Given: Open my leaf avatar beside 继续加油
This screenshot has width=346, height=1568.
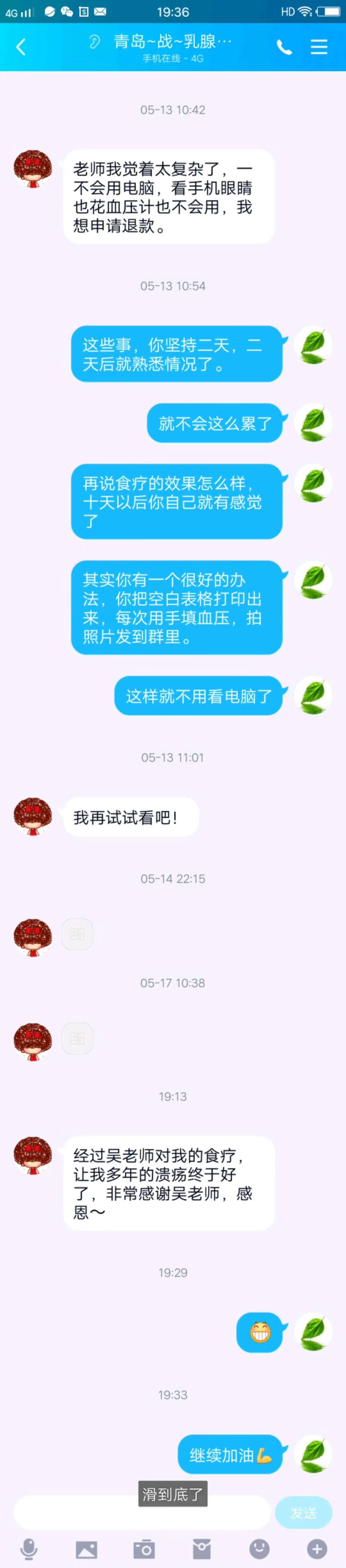Looking at the screenshot, I should coord(313,1455).
